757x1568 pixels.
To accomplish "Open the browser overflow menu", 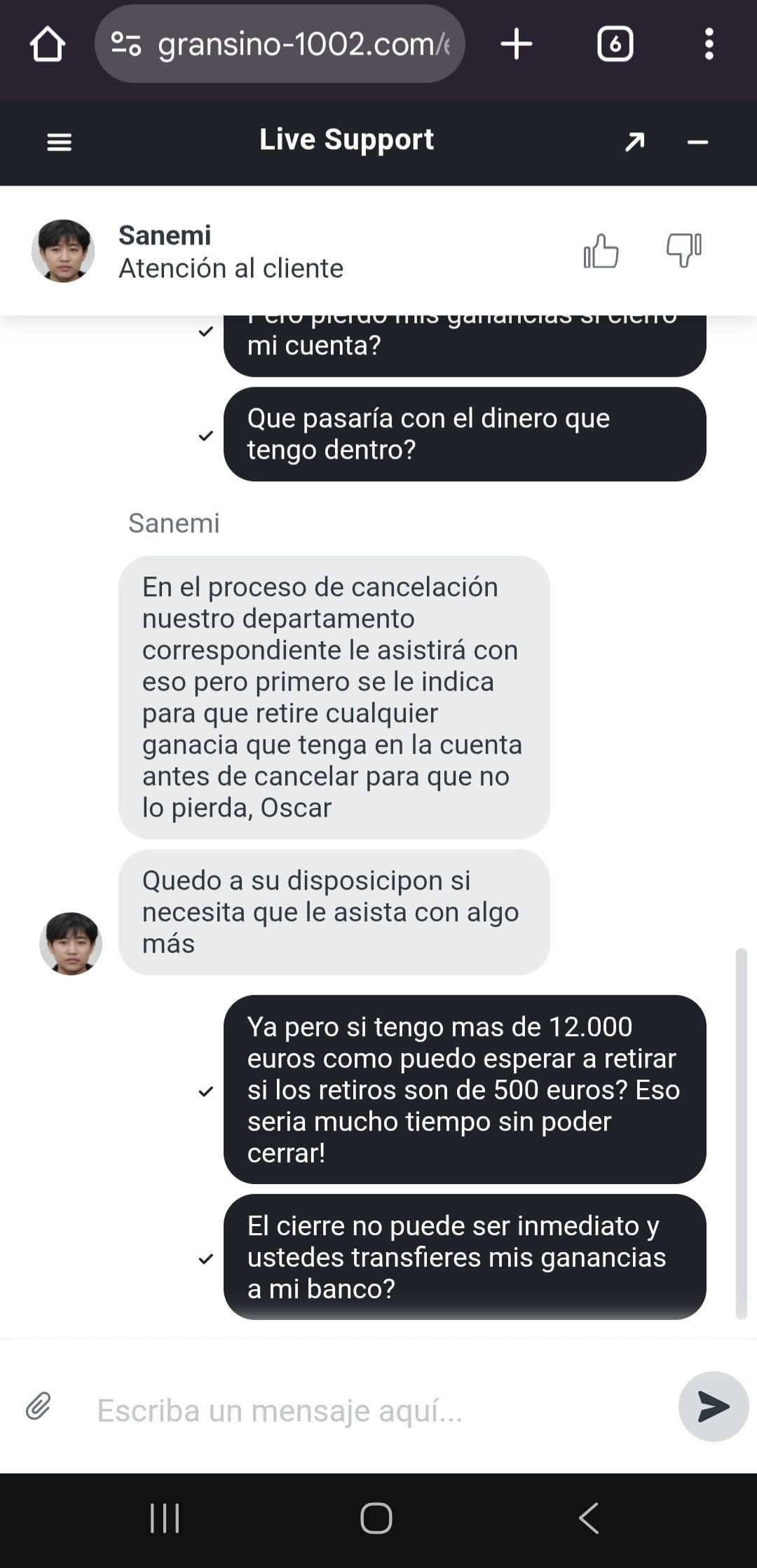I will (x=709, y=44).
